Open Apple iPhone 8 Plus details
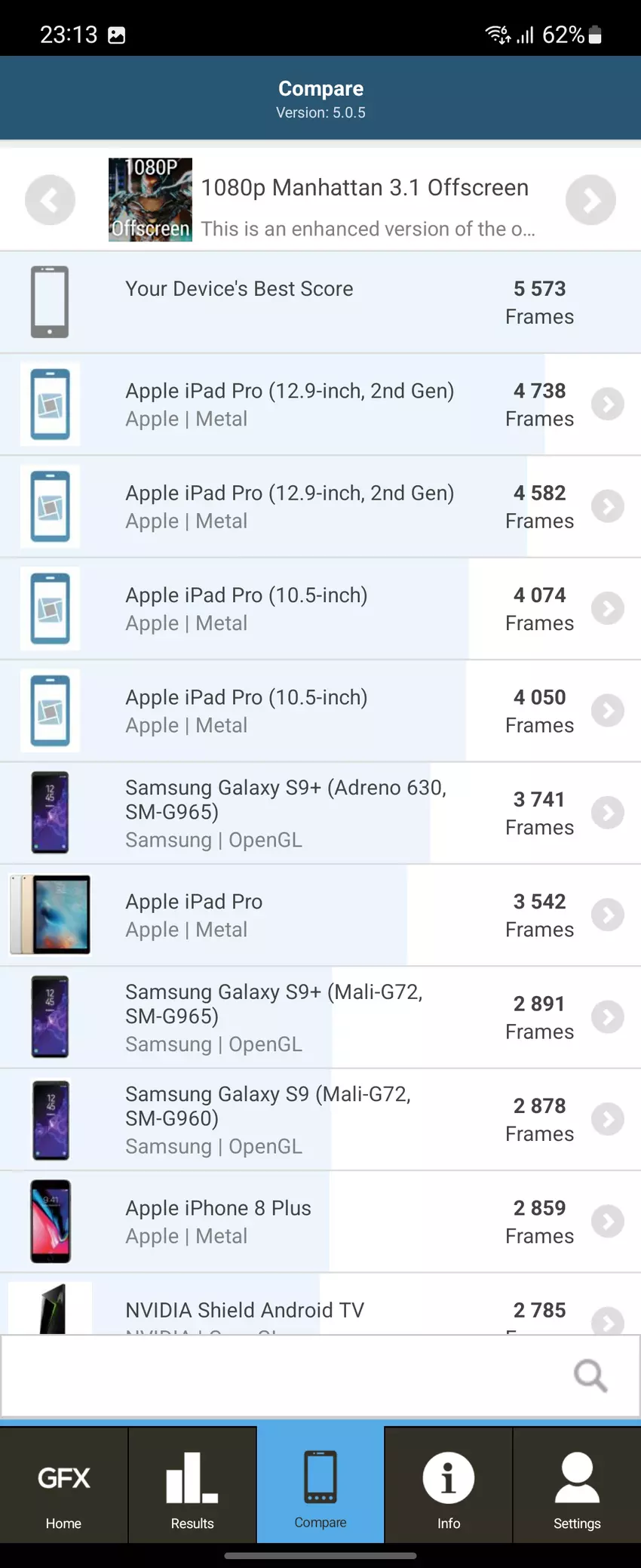Screen dimensions: 641x1568 point(320,1222)
